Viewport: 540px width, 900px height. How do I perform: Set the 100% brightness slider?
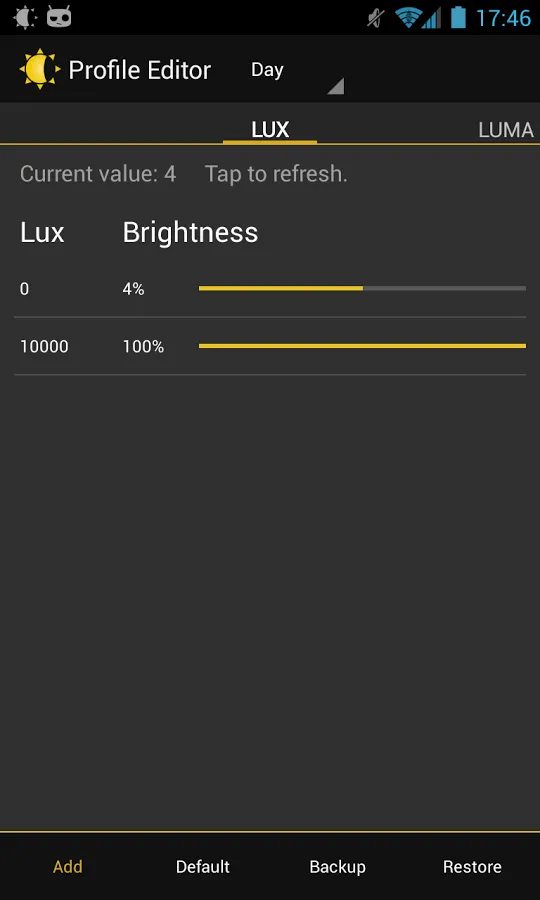coord(362,346)
